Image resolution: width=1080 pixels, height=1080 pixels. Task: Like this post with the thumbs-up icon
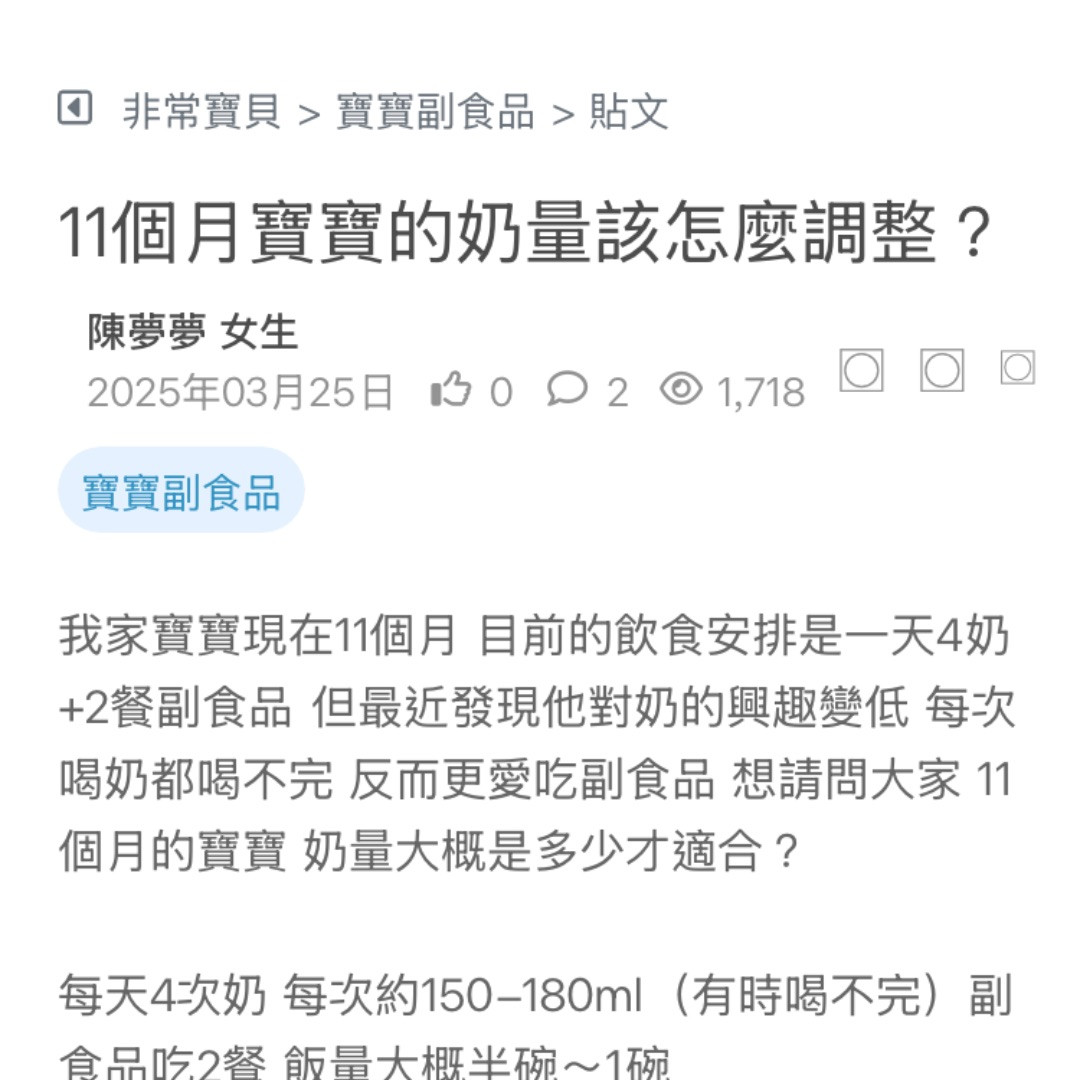(451, 390)
